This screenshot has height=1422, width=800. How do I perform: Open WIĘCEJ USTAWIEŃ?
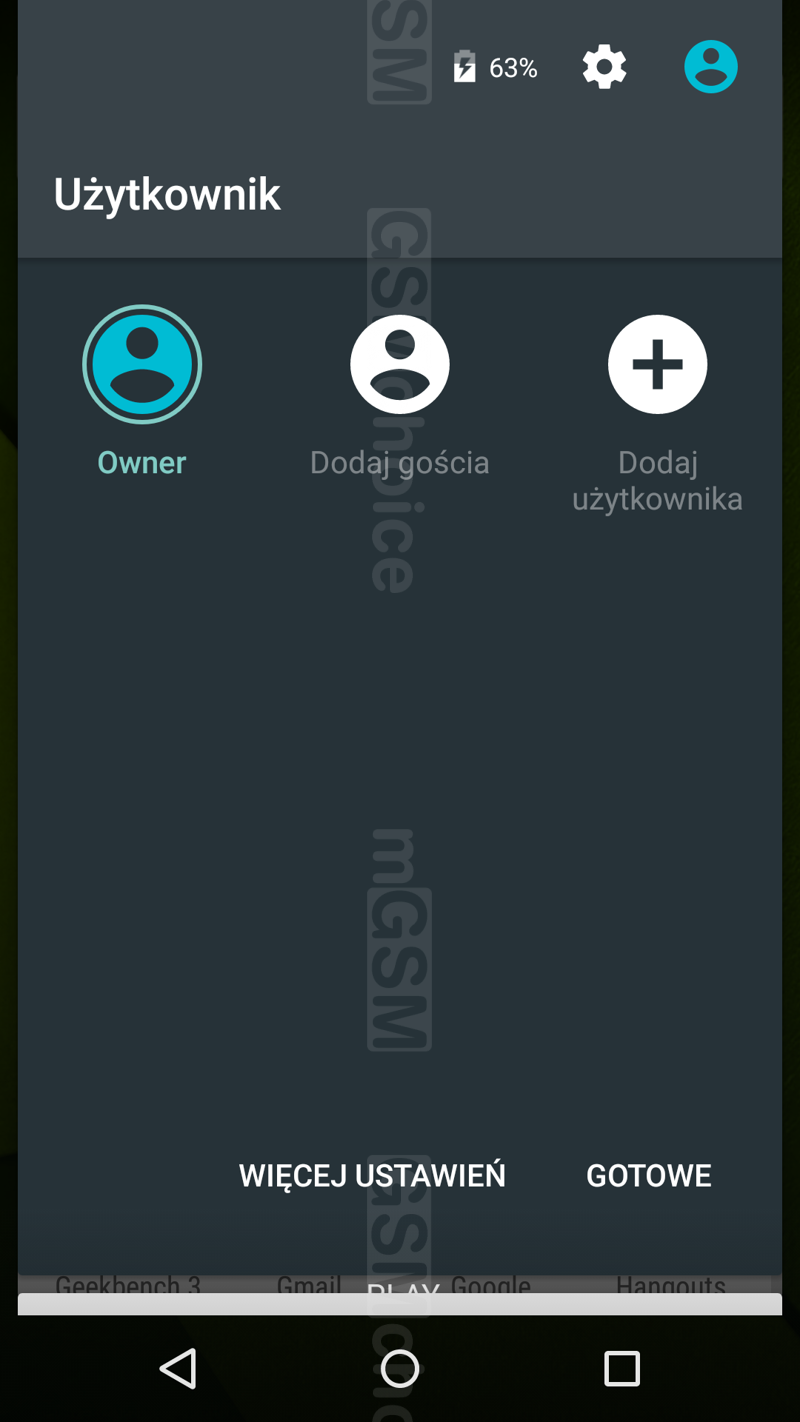click(x=372, y=1175)
